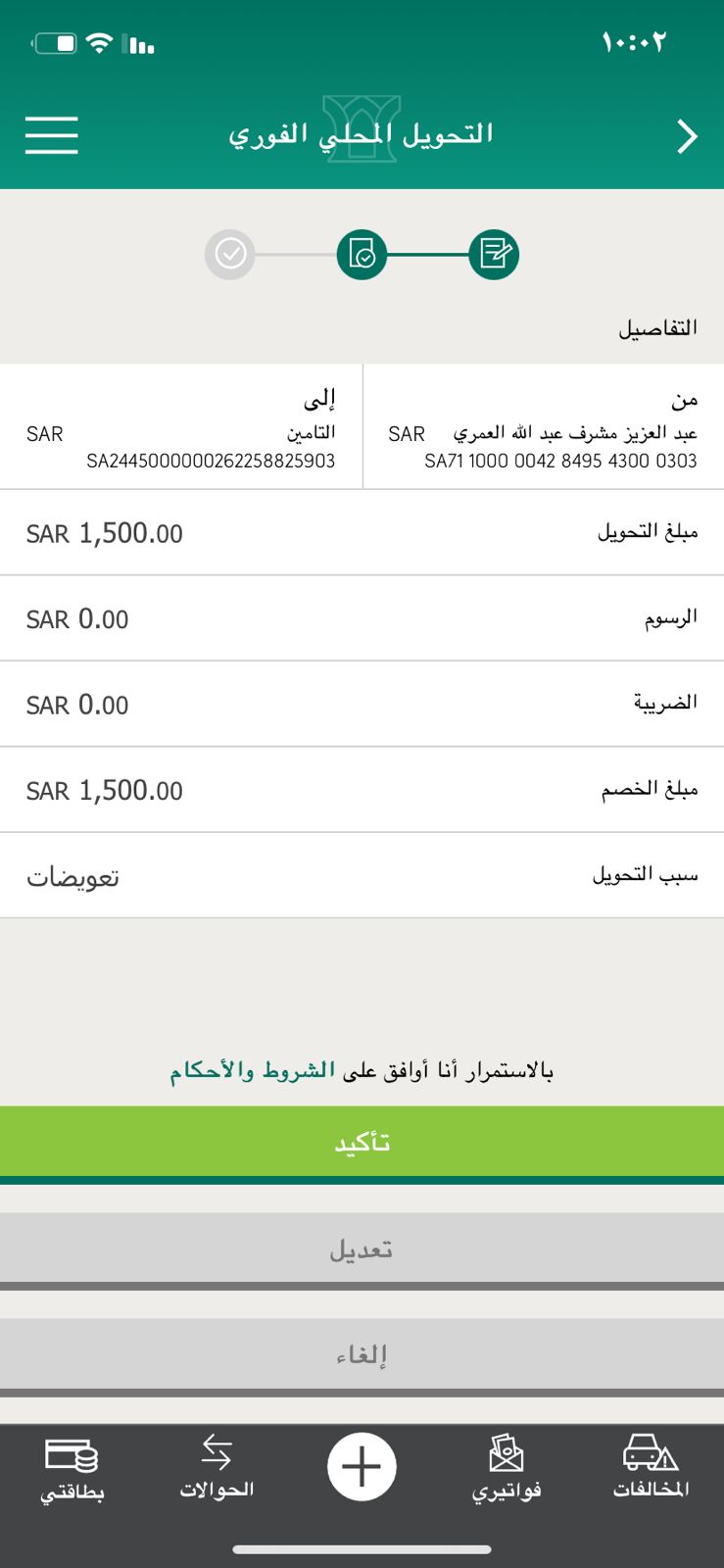724x1568 pixels.
Task: Cancel the transfer with إلغاء
Action: point(362,1354)
